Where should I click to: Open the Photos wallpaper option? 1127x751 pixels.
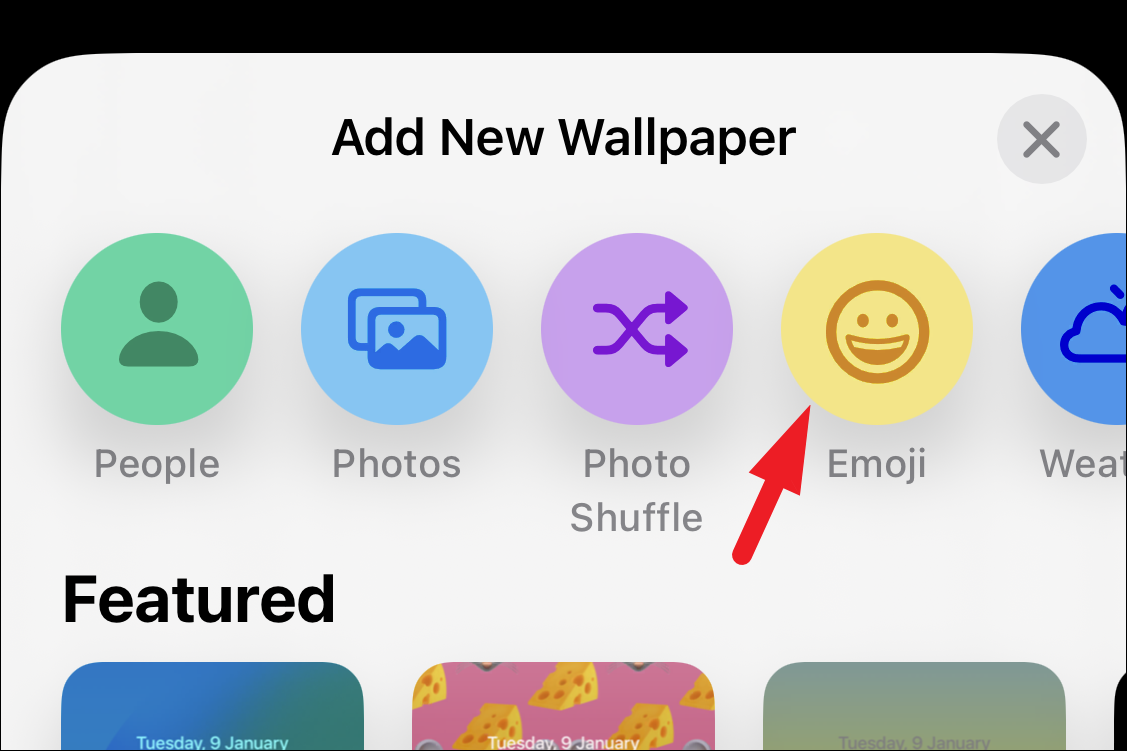pyautogui.click(x=397, y=328)
